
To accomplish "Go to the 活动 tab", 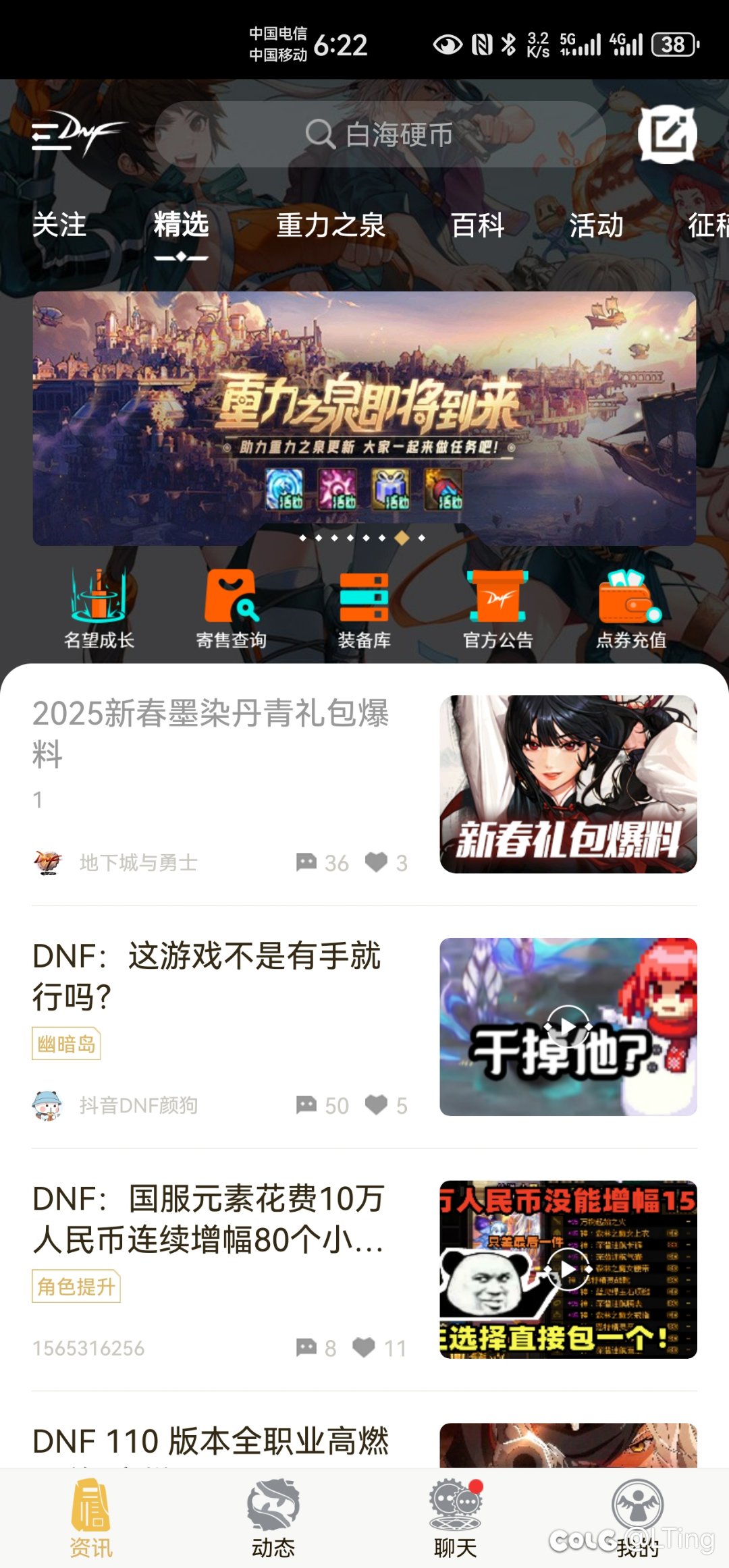I will pos(597,225).
